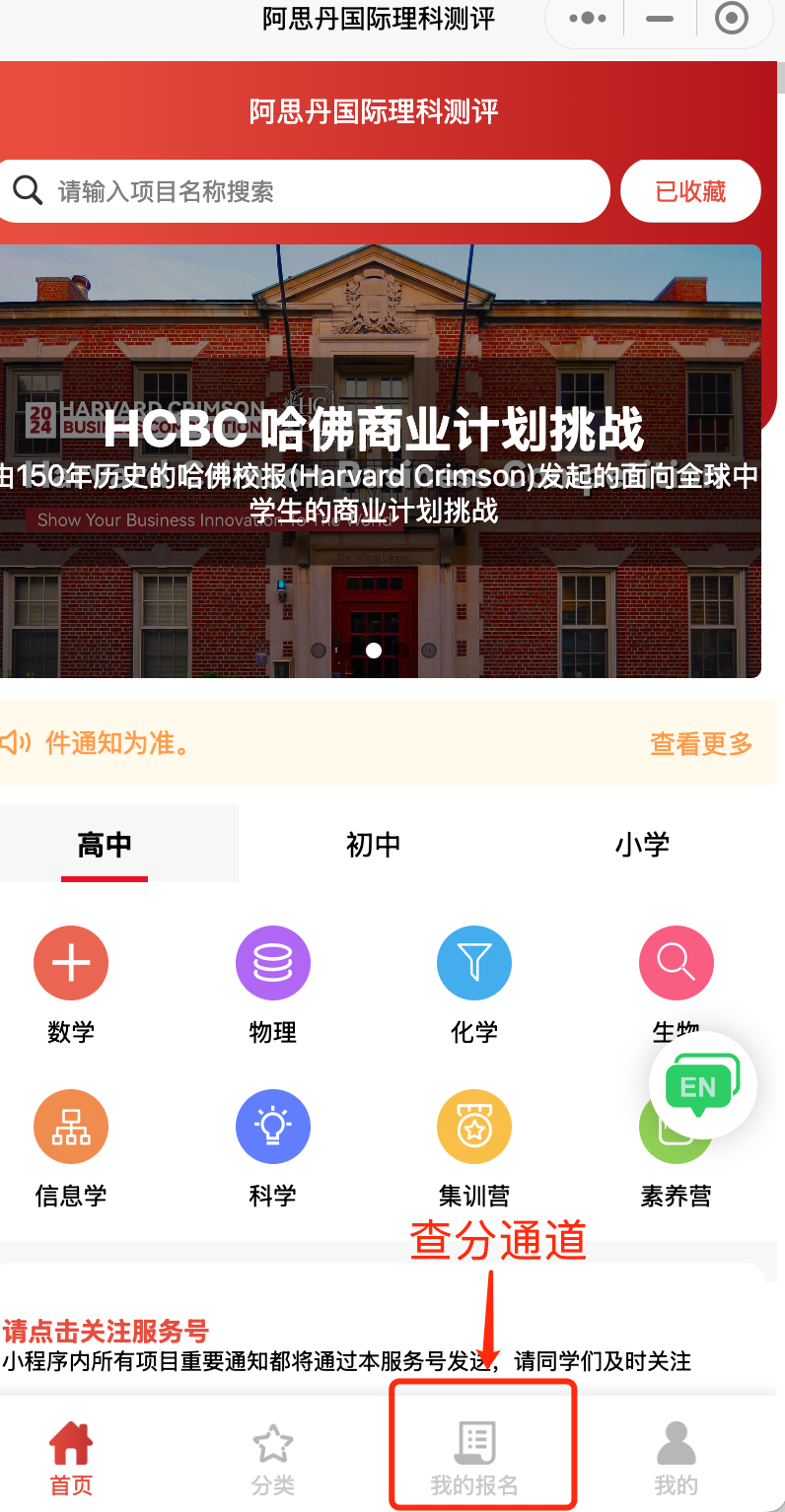This screenshot has height=1512, width=785.
Task: Go to the 分类 tab
Action: [x=273, y=1459]
